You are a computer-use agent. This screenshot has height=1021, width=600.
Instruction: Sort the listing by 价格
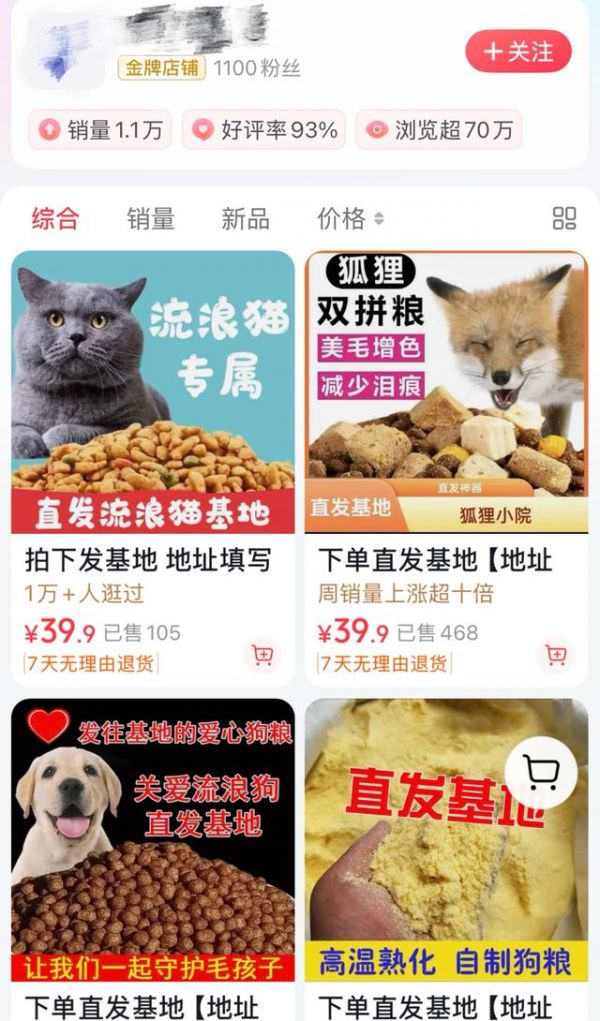click(349, 218)
